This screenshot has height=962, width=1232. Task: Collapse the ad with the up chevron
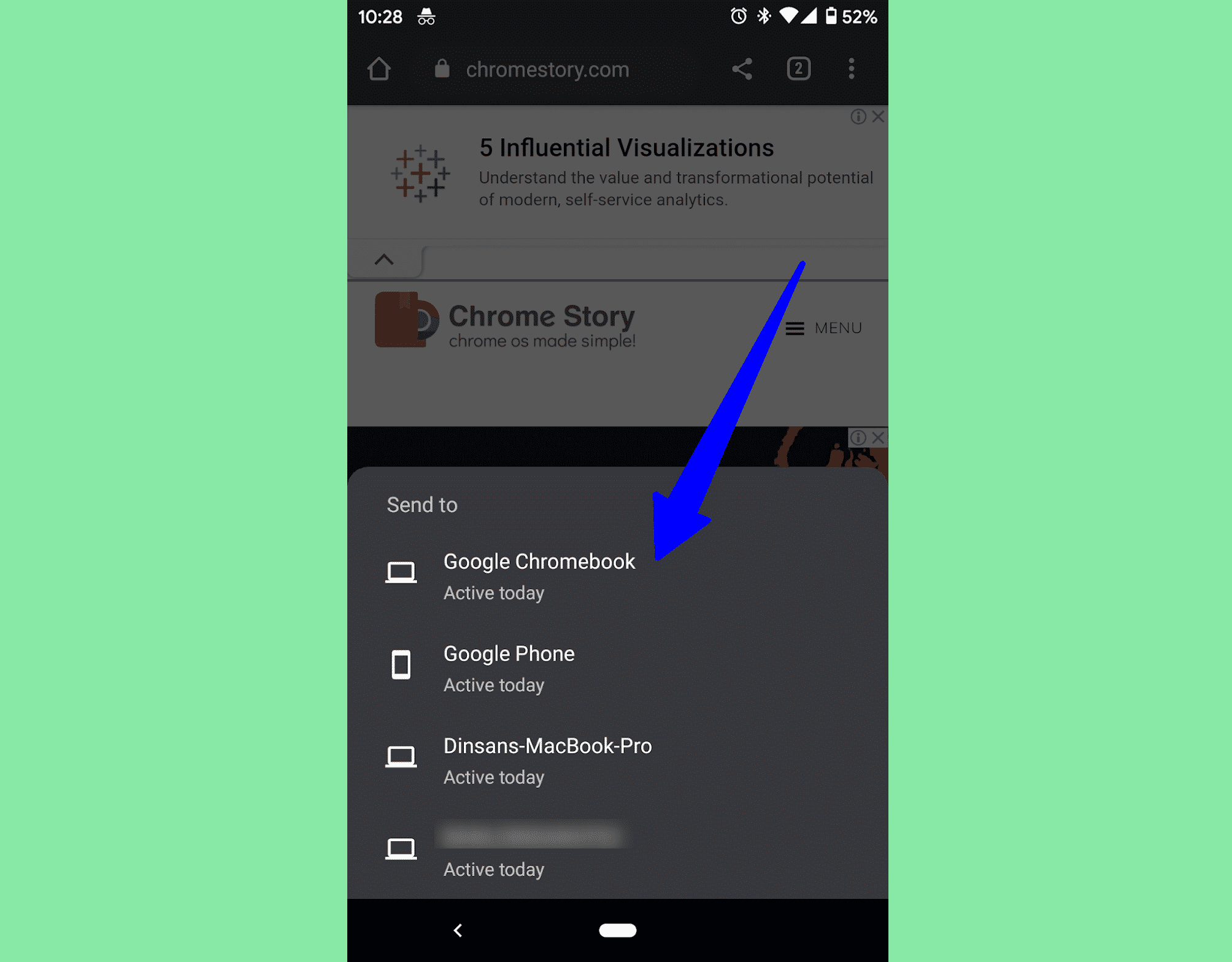pos(384,260)
